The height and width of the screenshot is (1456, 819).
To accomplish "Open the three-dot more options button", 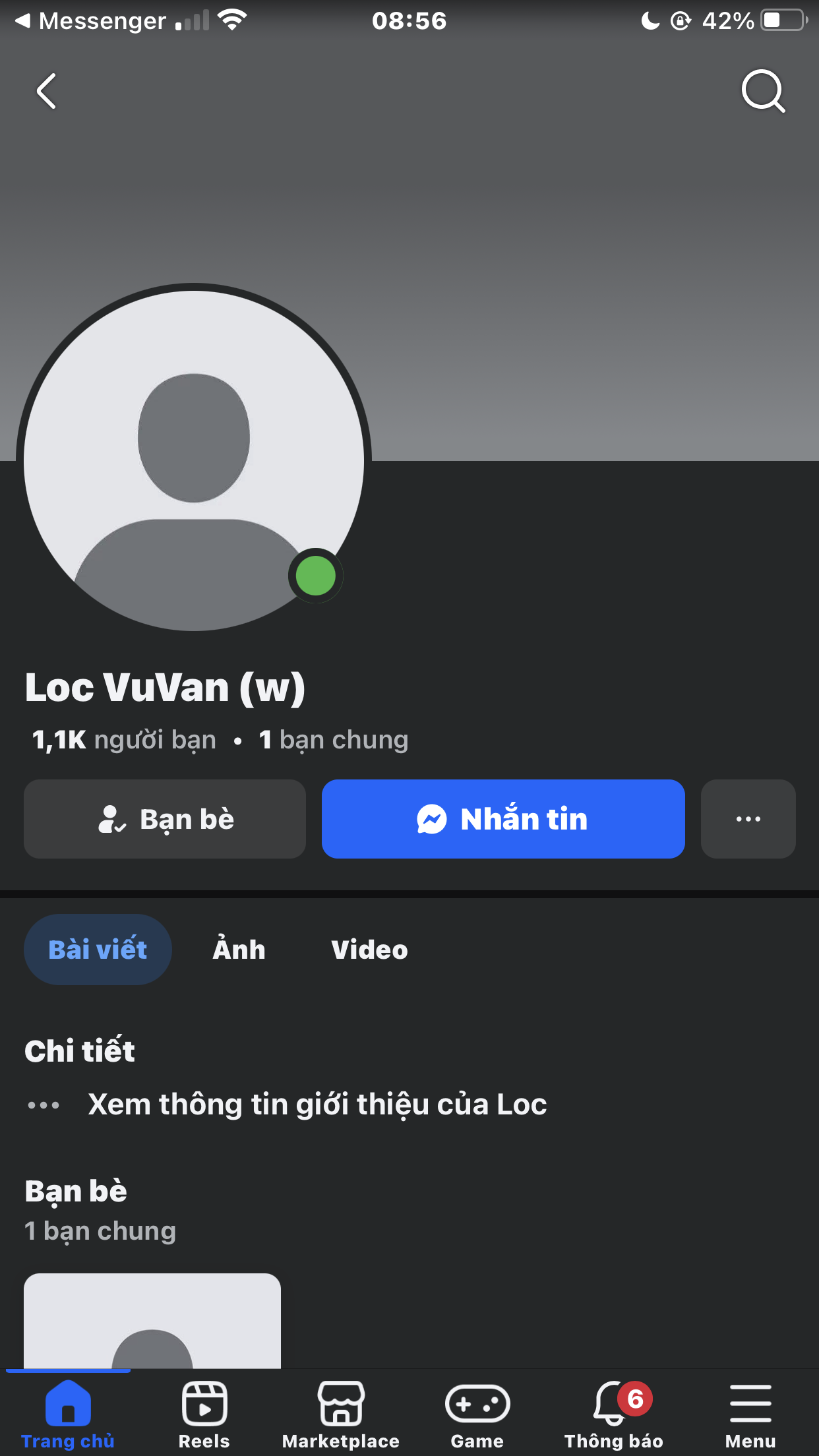I will coord(748,819).
